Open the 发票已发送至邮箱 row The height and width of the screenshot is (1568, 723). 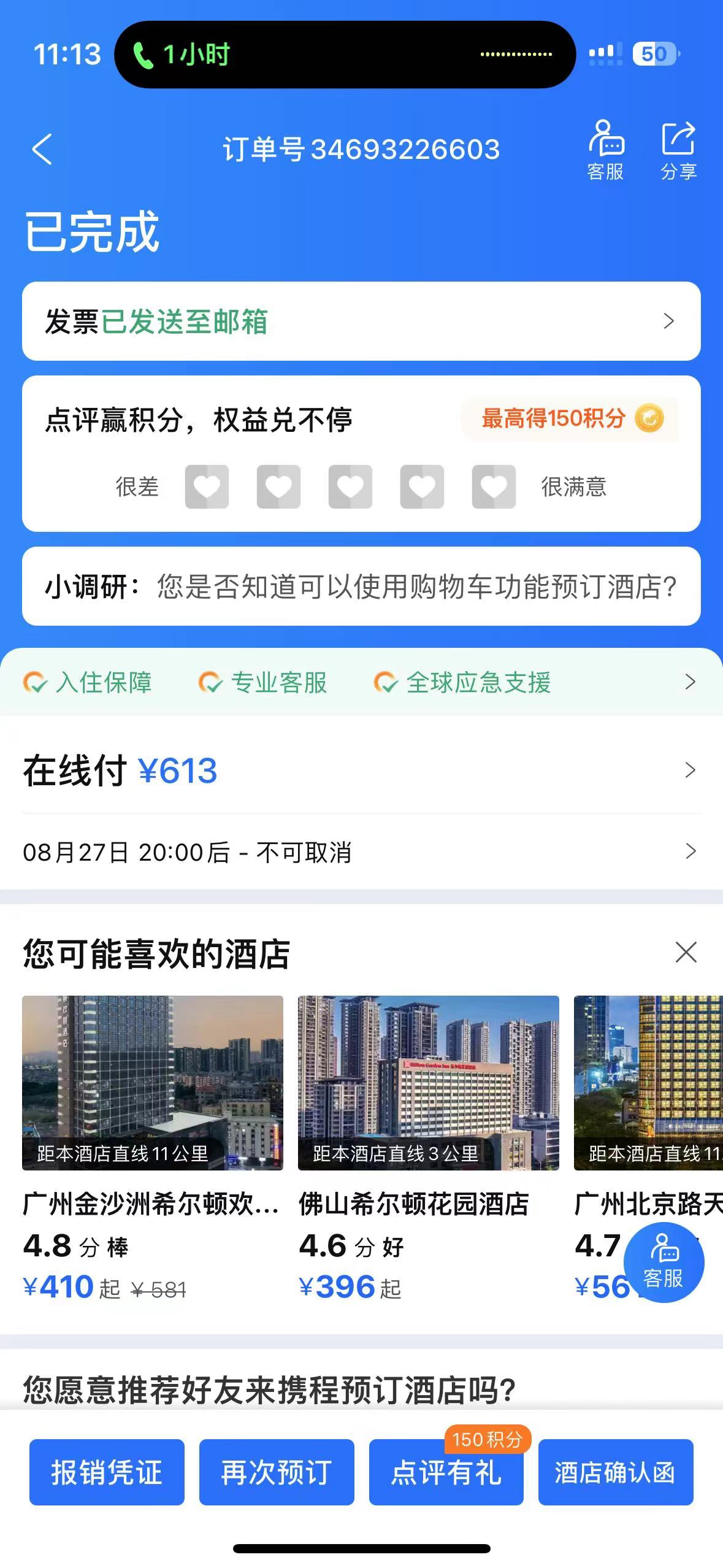pos(361,321)
